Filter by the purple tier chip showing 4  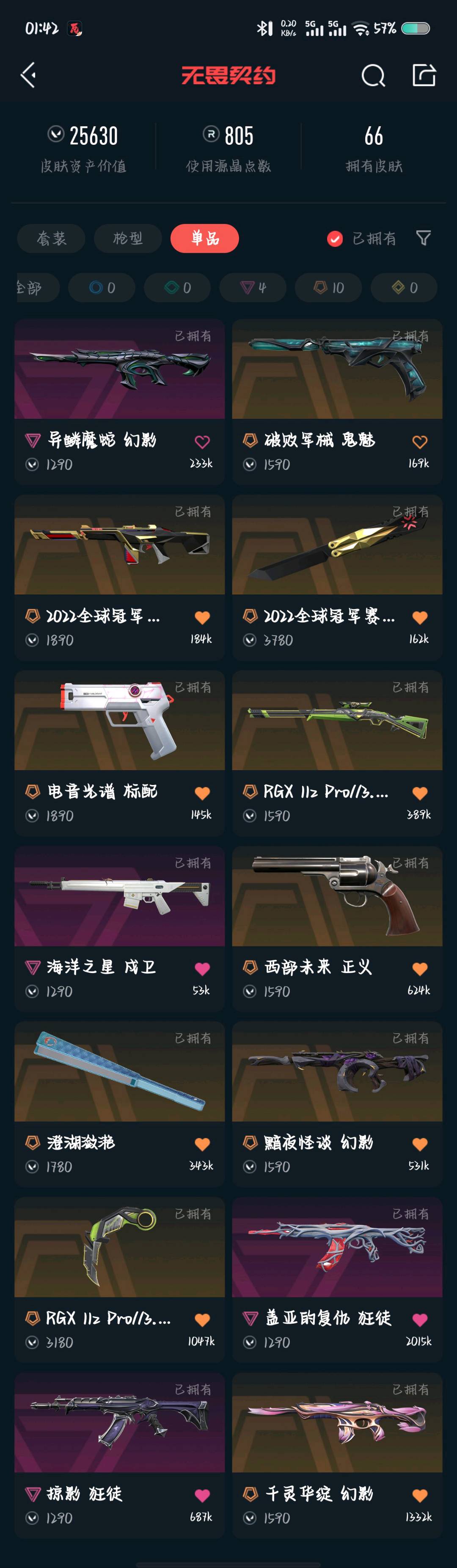click(253, 288)
